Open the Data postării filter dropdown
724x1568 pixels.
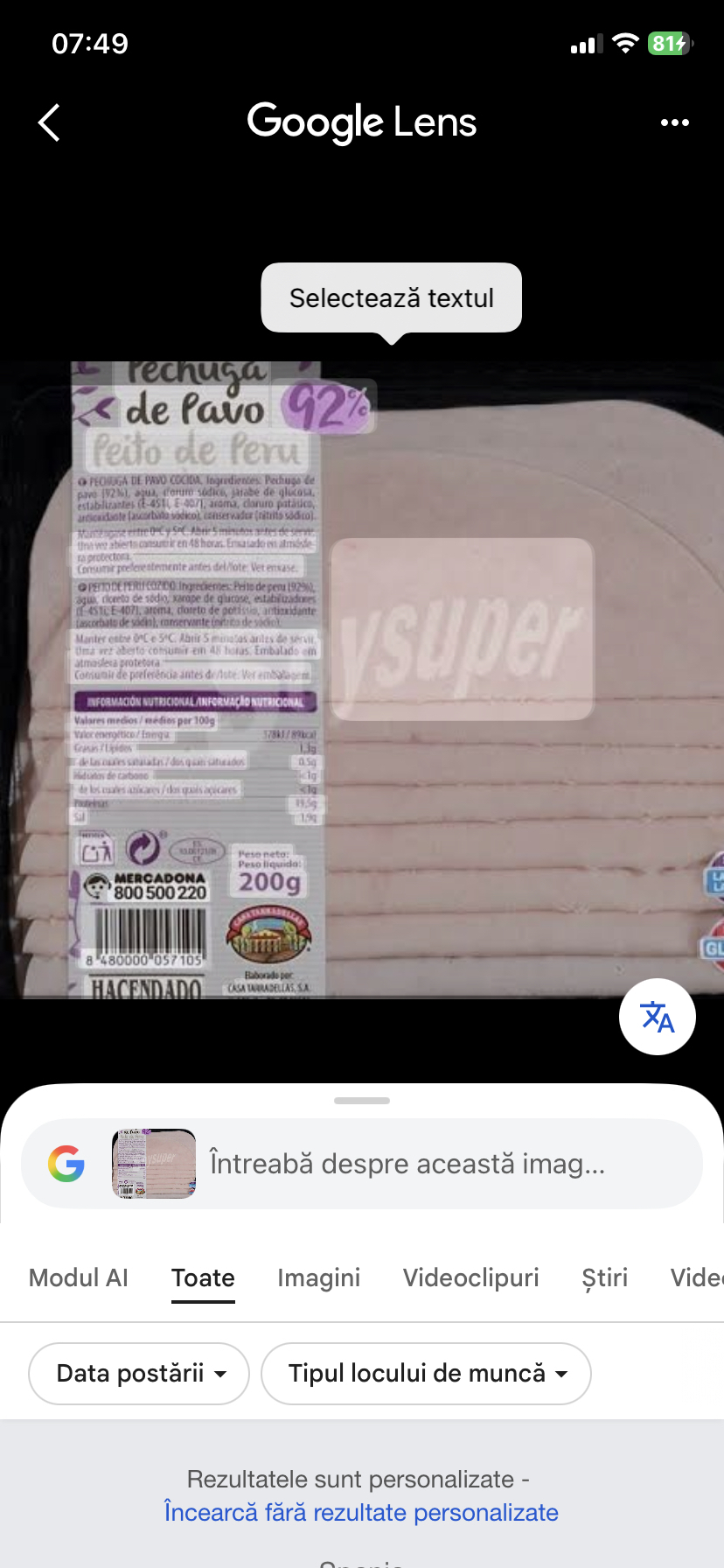click(138, 1373)
